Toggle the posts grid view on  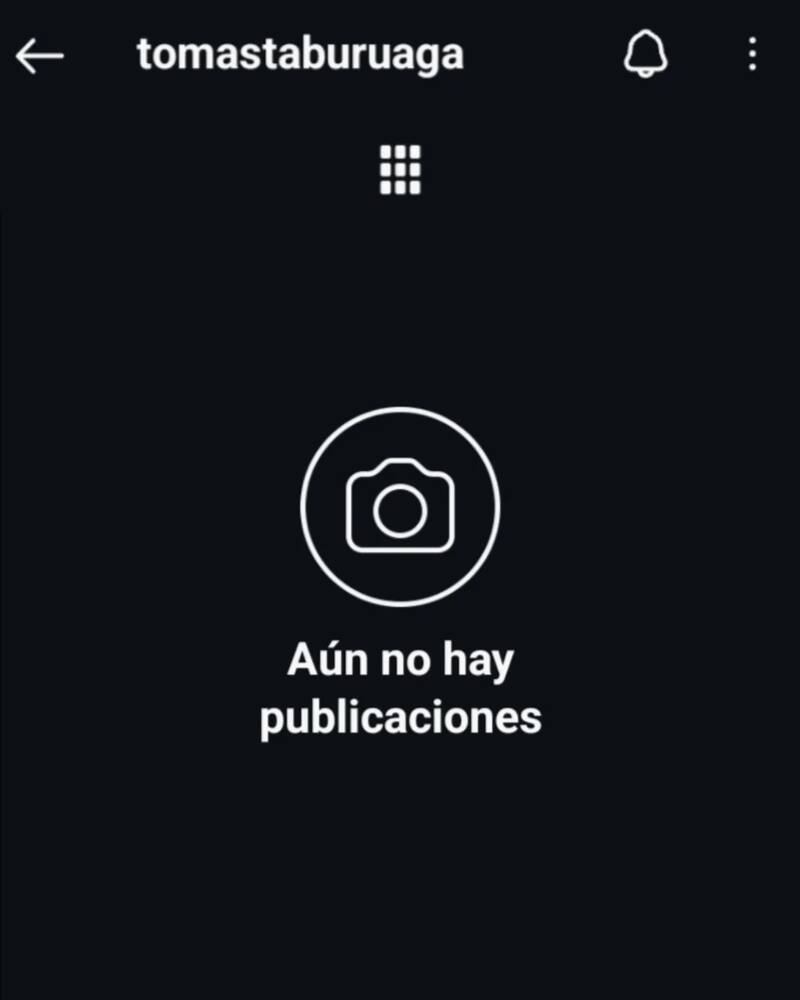[398, 171]
